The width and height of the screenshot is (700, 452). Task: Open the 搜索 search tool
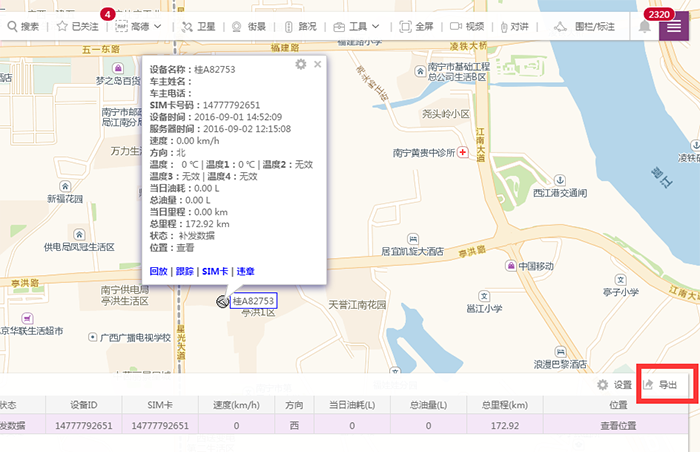23,26
